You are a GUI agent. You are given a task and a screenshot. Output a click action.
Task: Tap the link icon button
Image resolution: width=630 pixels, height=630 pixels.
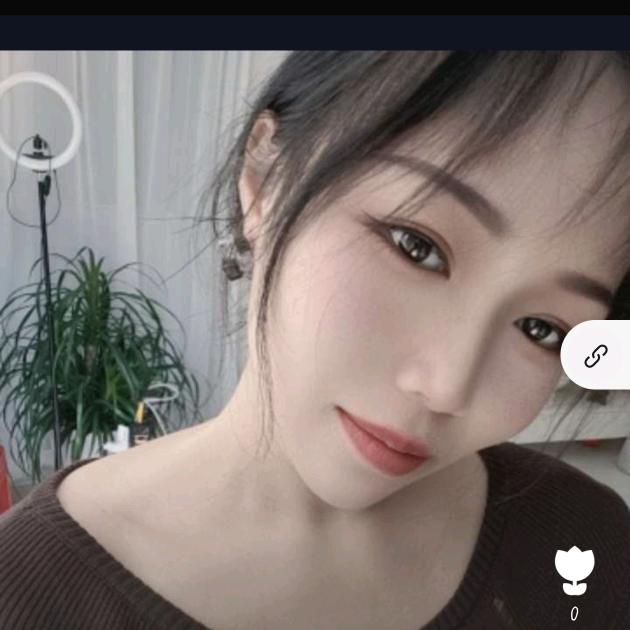coord(596,355)
